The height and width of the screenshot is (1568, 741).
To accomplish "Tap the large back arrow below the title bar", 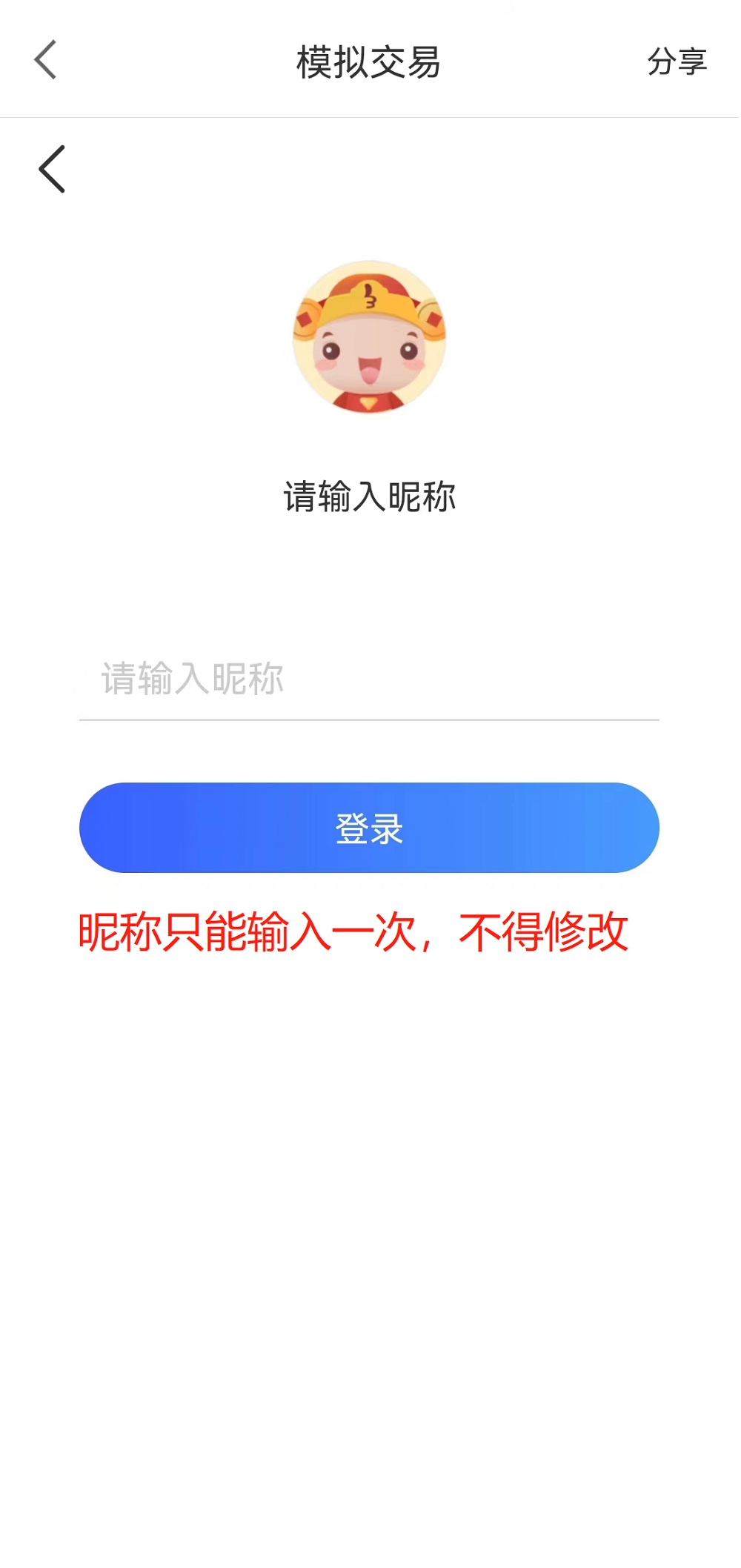I will click(x=52, y=170).
